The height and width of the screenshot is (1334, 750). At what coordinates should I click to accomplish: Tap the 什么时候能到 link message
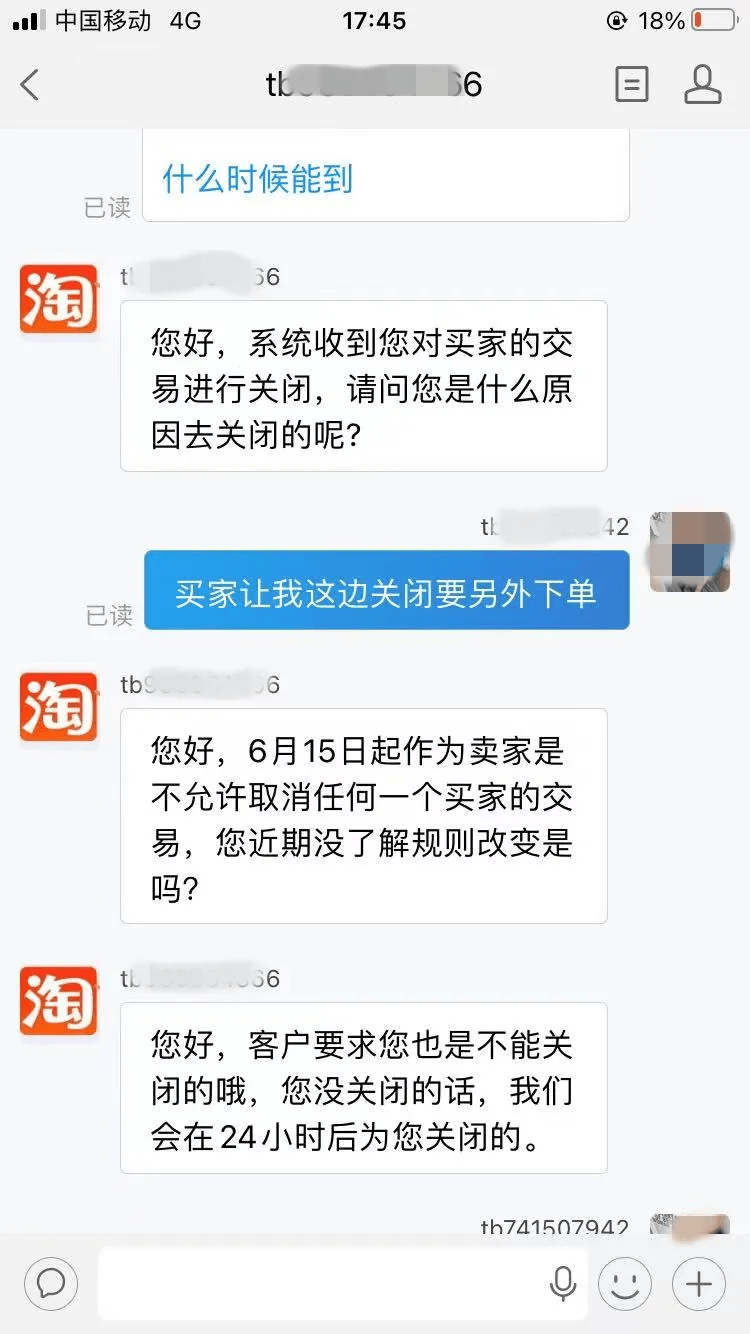click(258, 180)
